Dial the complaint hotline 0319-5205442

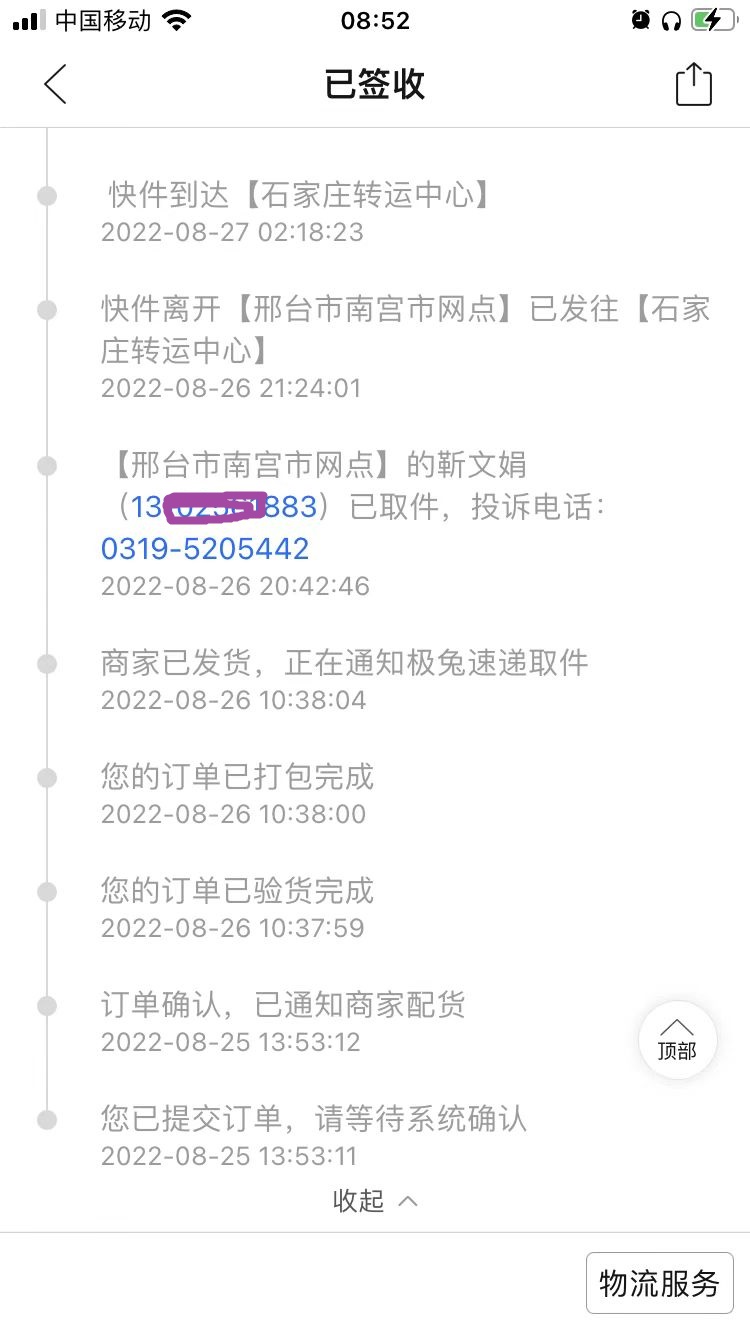205,548
